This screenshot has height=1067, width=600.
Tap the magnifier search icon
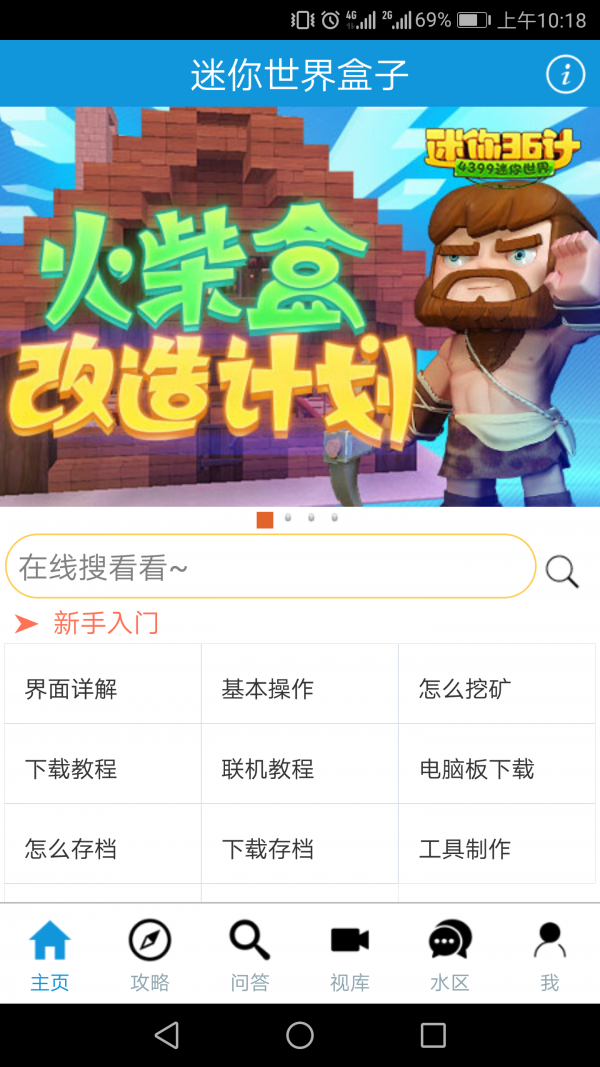pos(562,571)
